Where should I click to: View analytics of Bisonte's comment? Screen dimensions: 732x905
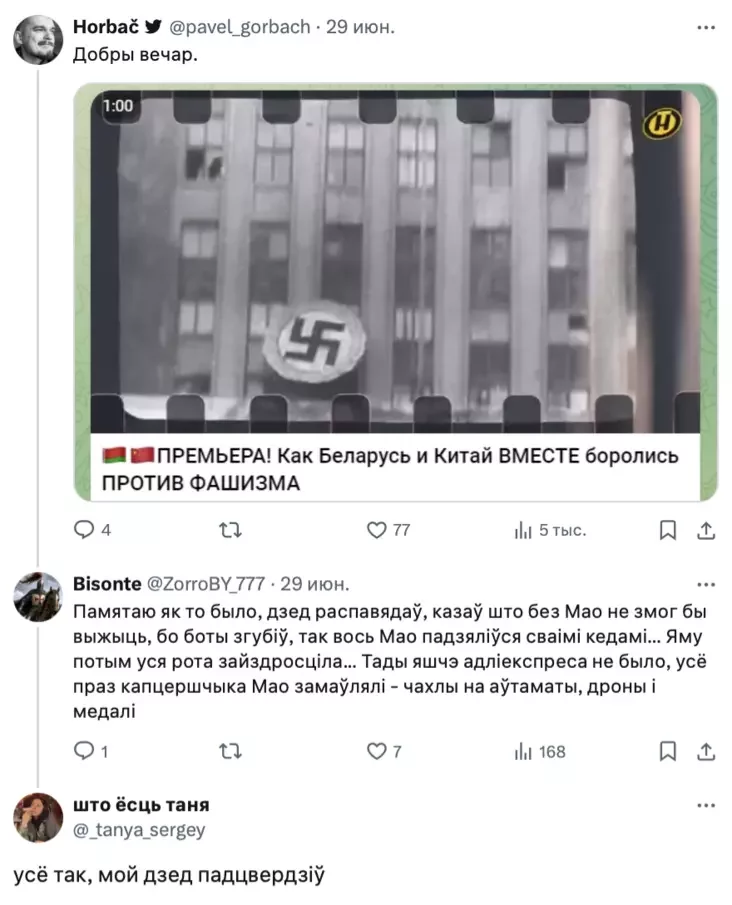point(523,751)
